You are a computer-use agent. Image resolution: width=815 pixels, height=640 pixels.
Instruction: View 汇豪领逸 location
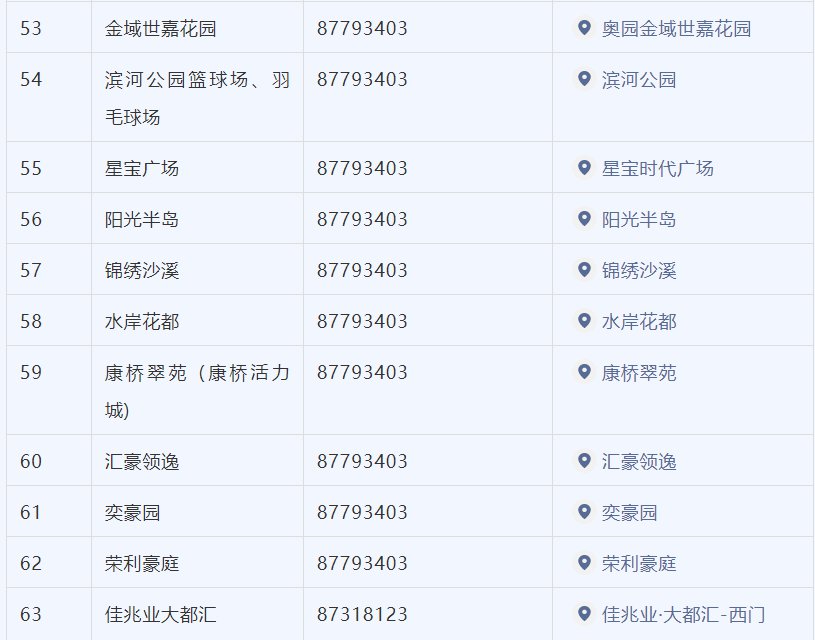626,461
